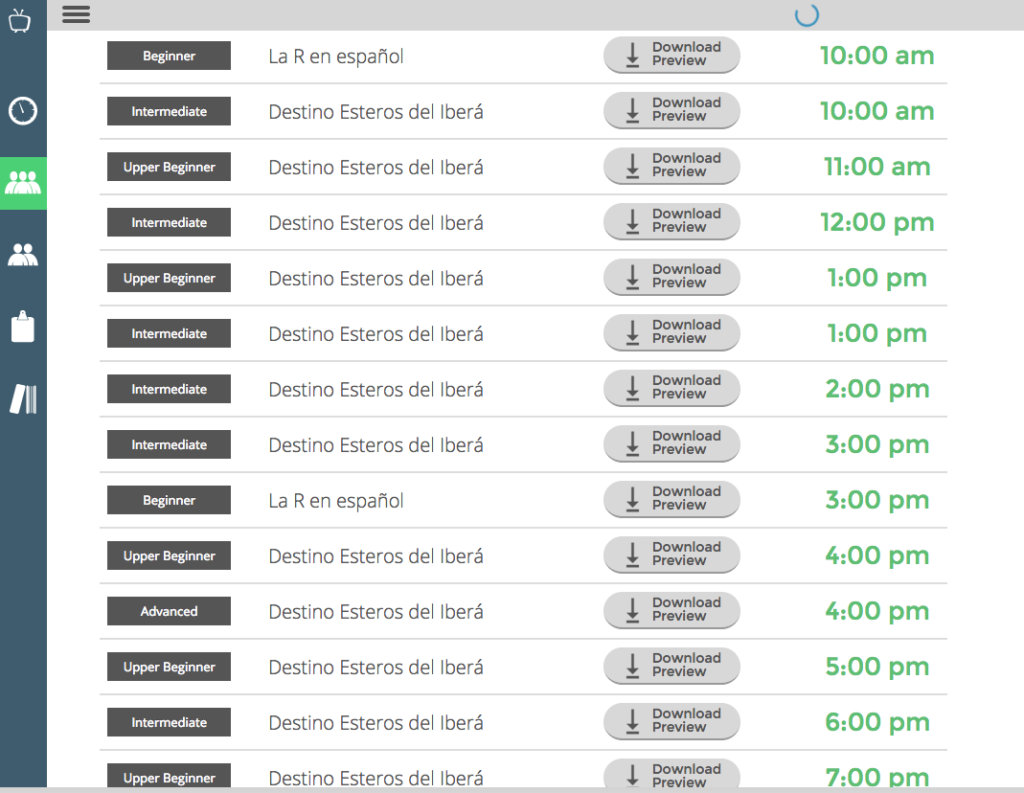The width and height of the screenshot is (1024, 793).
Task: Download preview for 2:00 pm class
Action: click(671, 389)
